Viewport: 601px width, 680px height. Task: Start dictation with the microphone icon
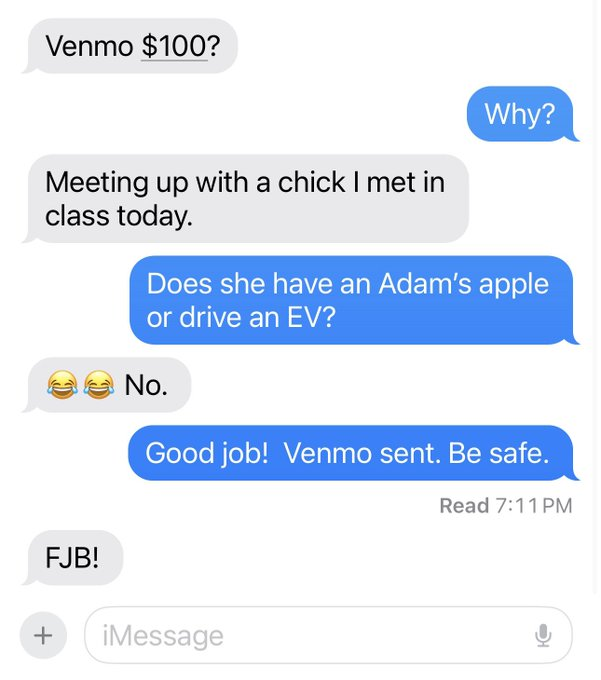click(x=543, y=635)
